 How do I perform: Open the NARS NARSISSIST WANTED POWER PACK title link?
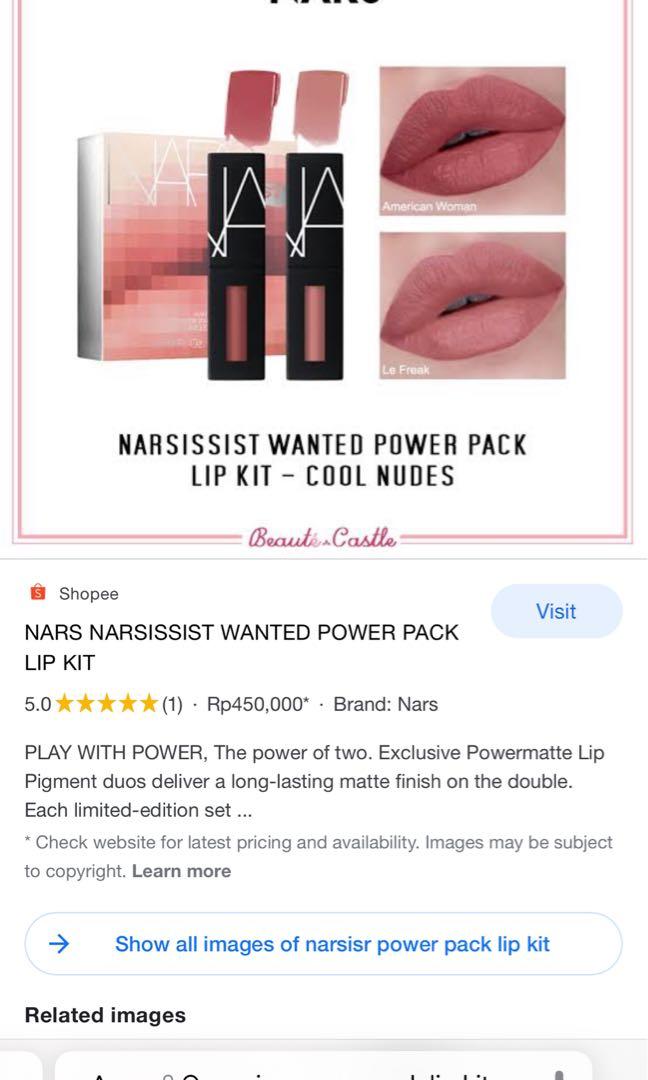coord(241,647)
